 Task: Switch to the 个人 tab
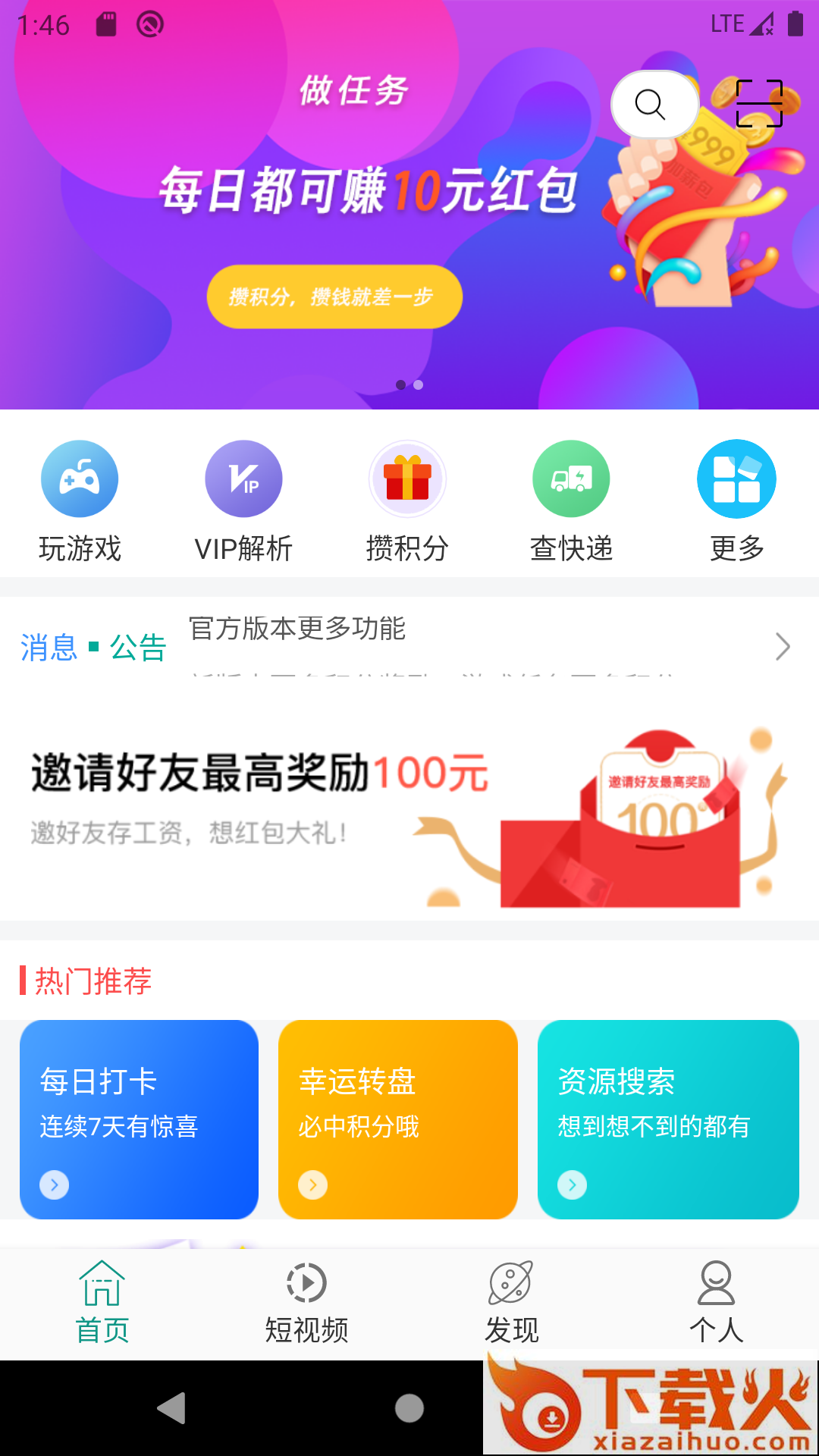coord(717,1303)
